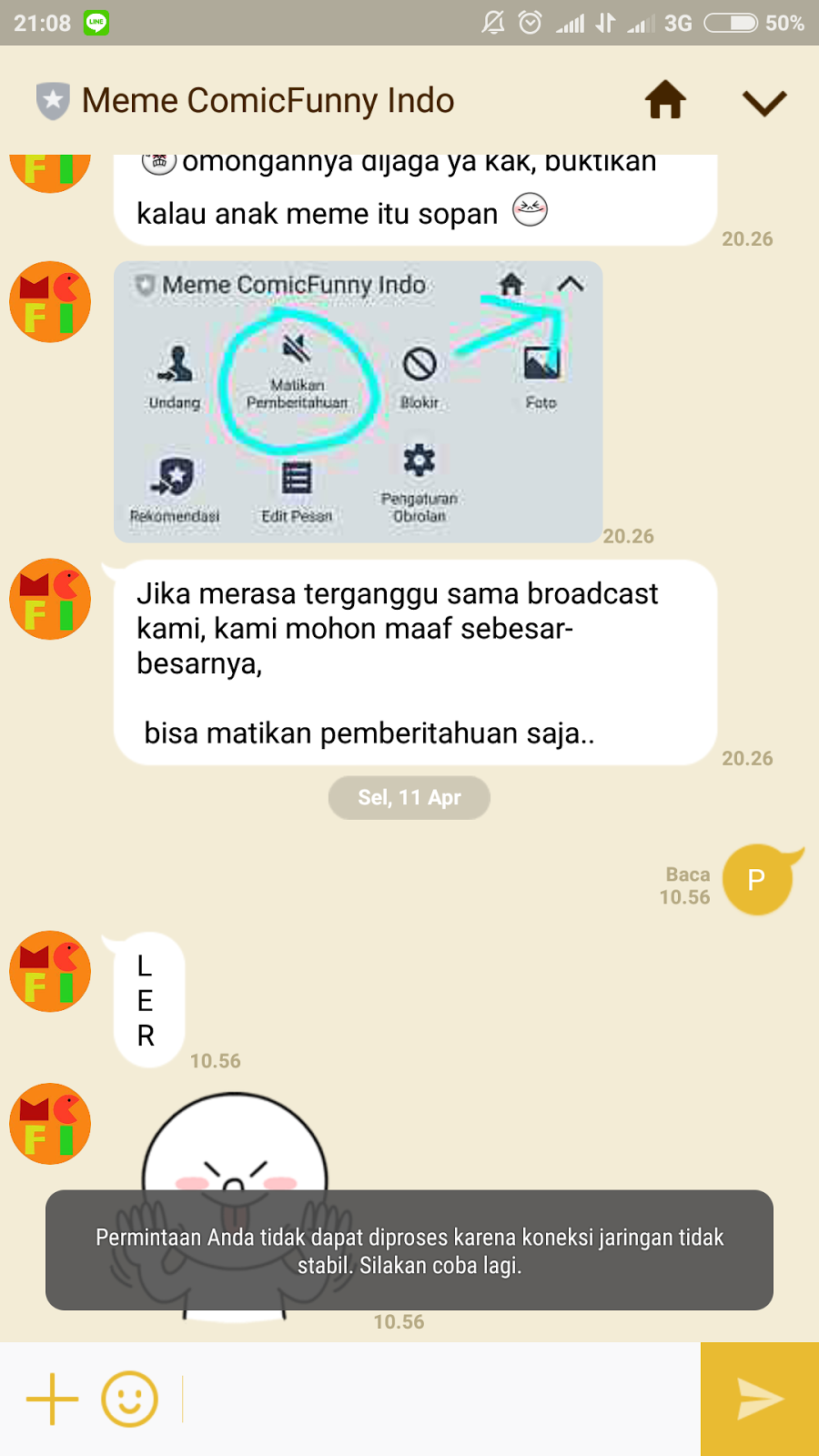Open the emoji sticker picker

(x=129, y=1399)
